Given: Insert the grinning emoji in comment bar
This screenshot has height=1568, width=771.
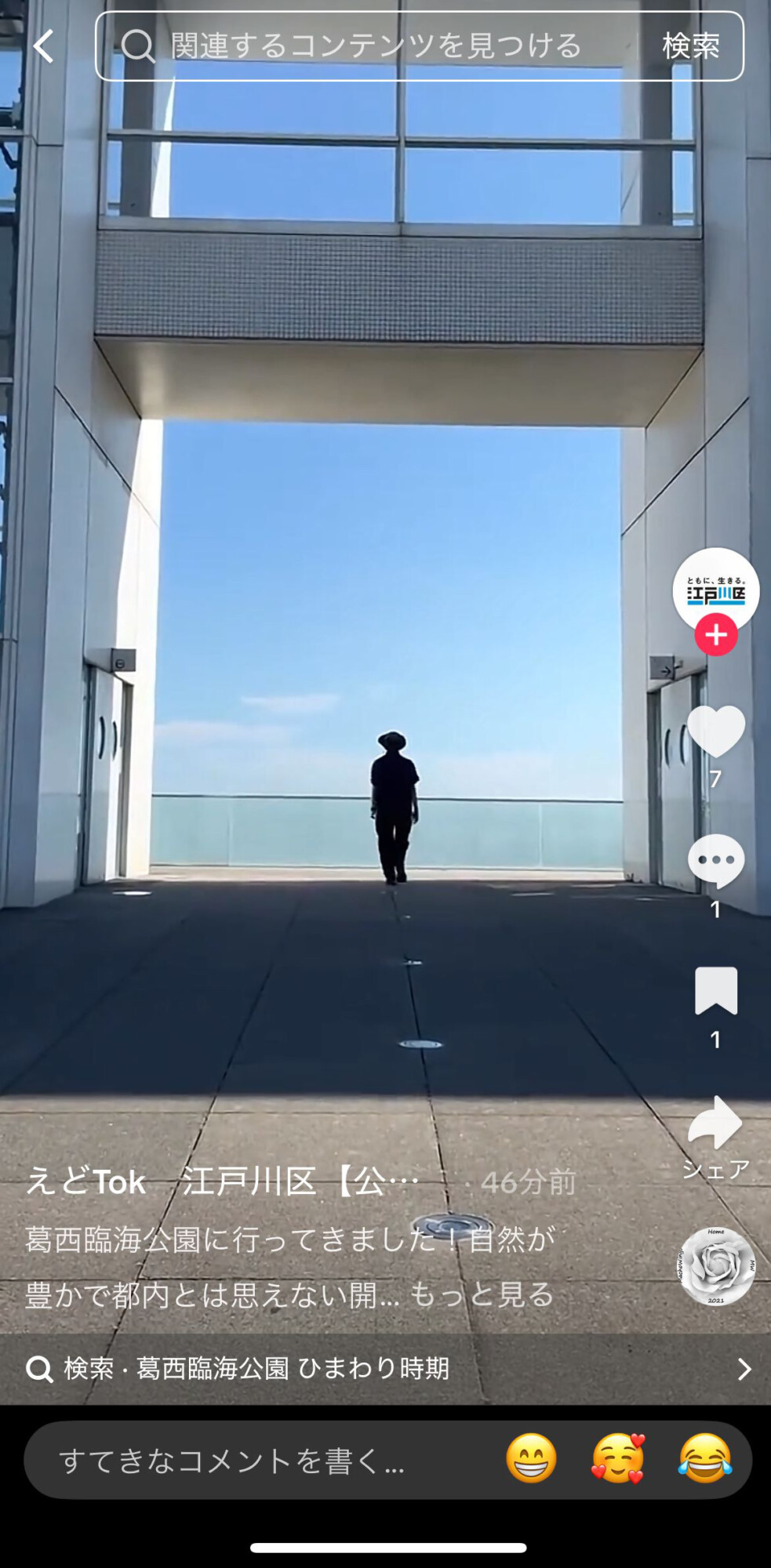Looking at the screenshot, I should pos(531,1459).
